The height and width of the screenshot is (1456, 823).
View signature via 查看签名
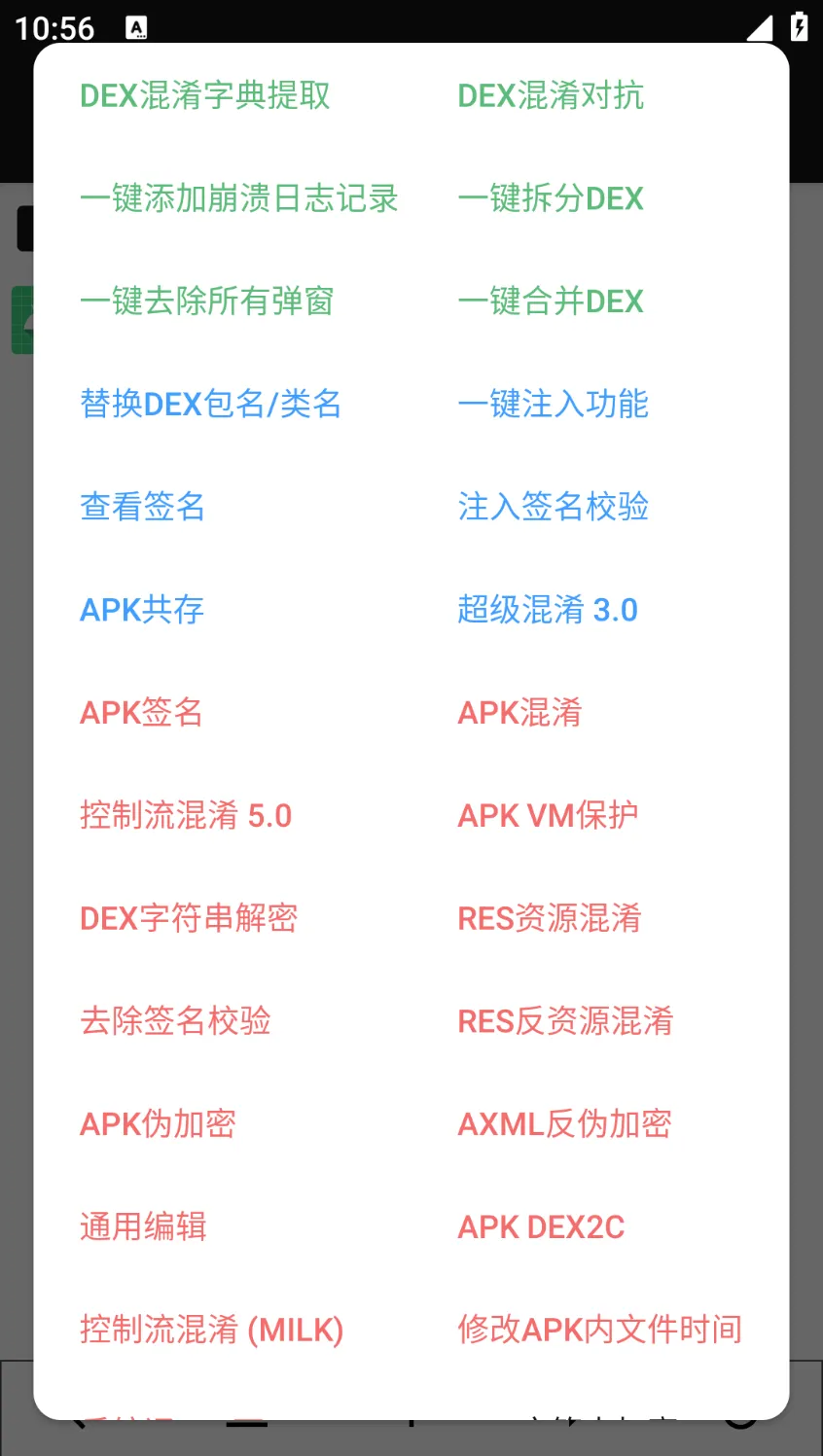tap(143, 507)
